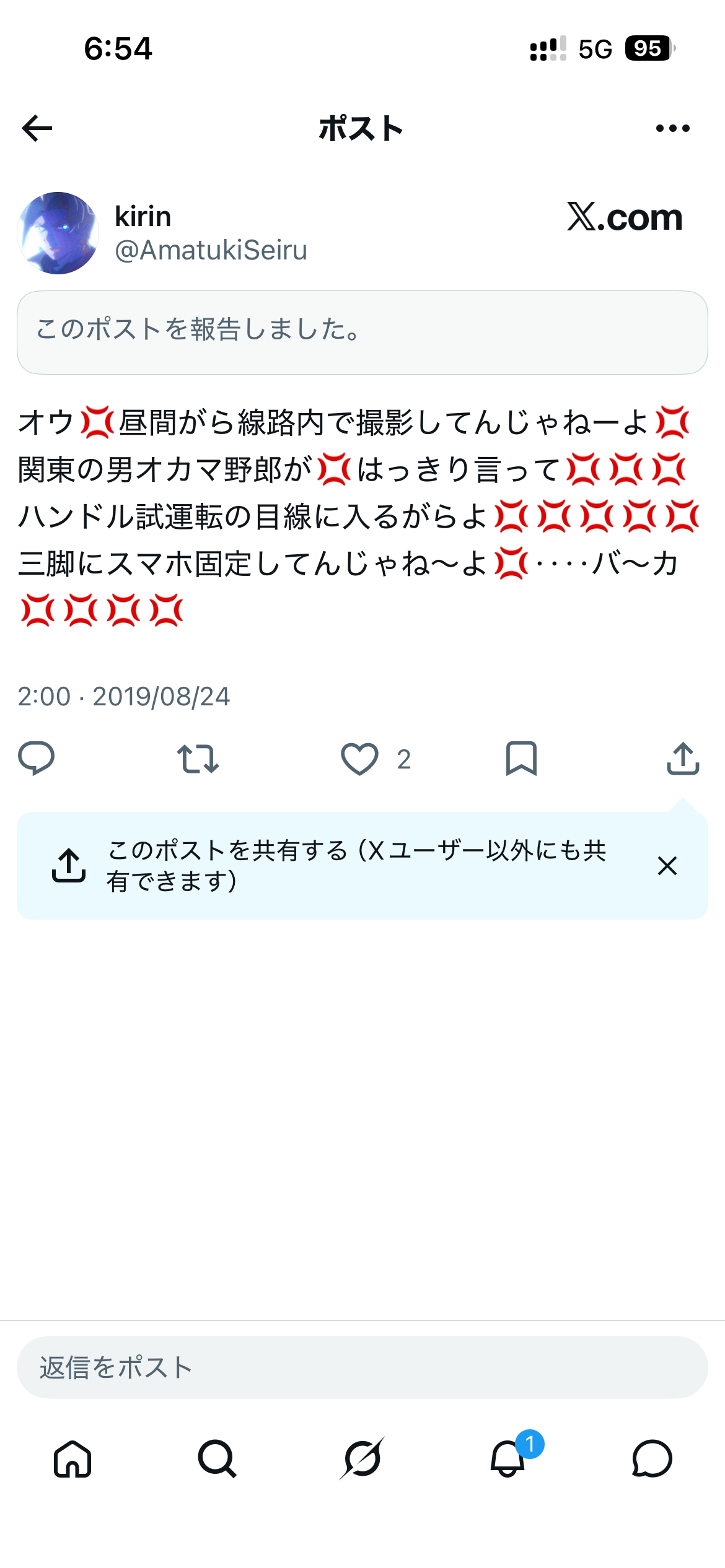725x1568 pixels.
Task: Go back using the arrow
Action: (x=37, y=128)
